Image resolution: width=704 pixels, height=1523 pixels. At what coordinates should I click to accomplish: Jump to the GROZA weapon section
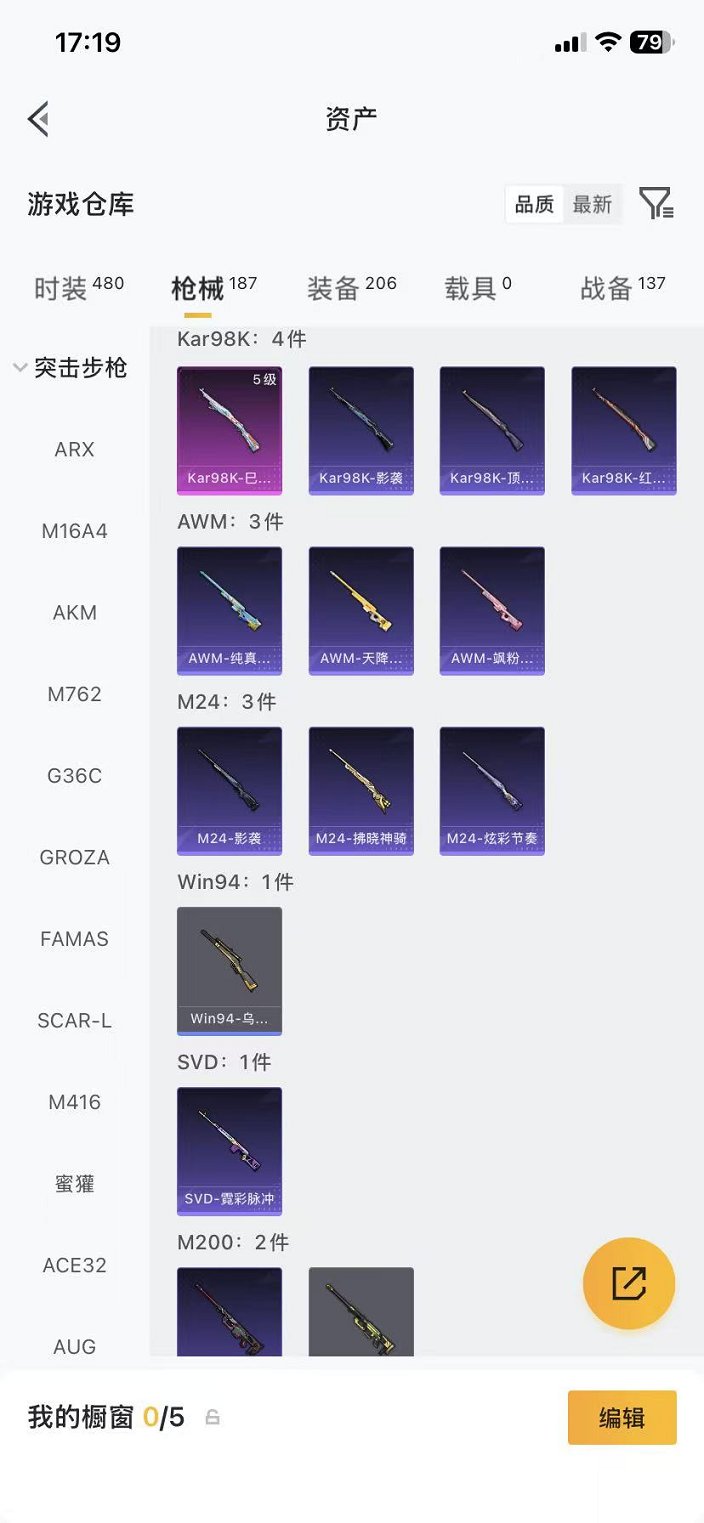click(x=75, y=857)
